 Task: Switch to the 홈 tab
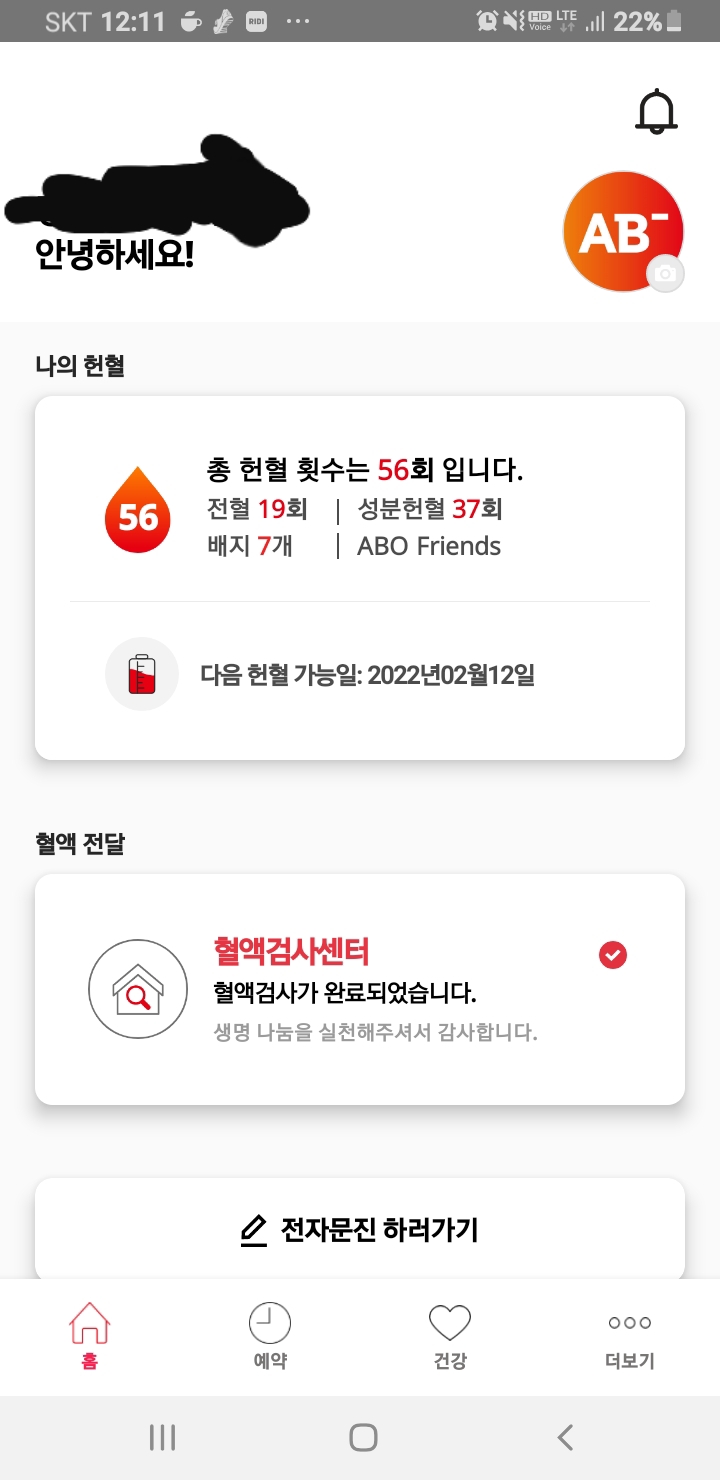point(89,1336)
